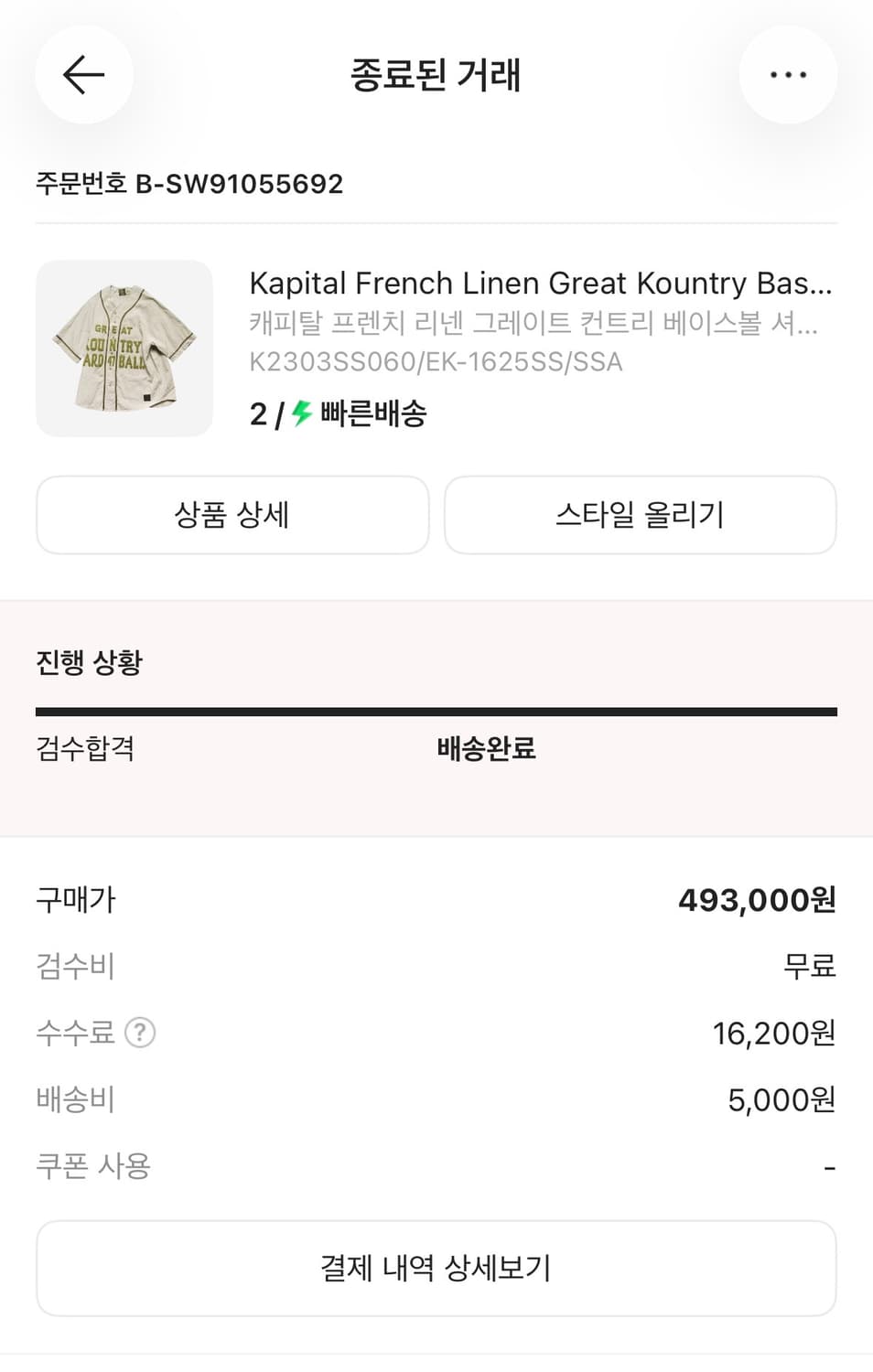Tap the lightning fast-delivery icon
The height and width of the screenshot is (1372, 873).
tap(297, 413)
